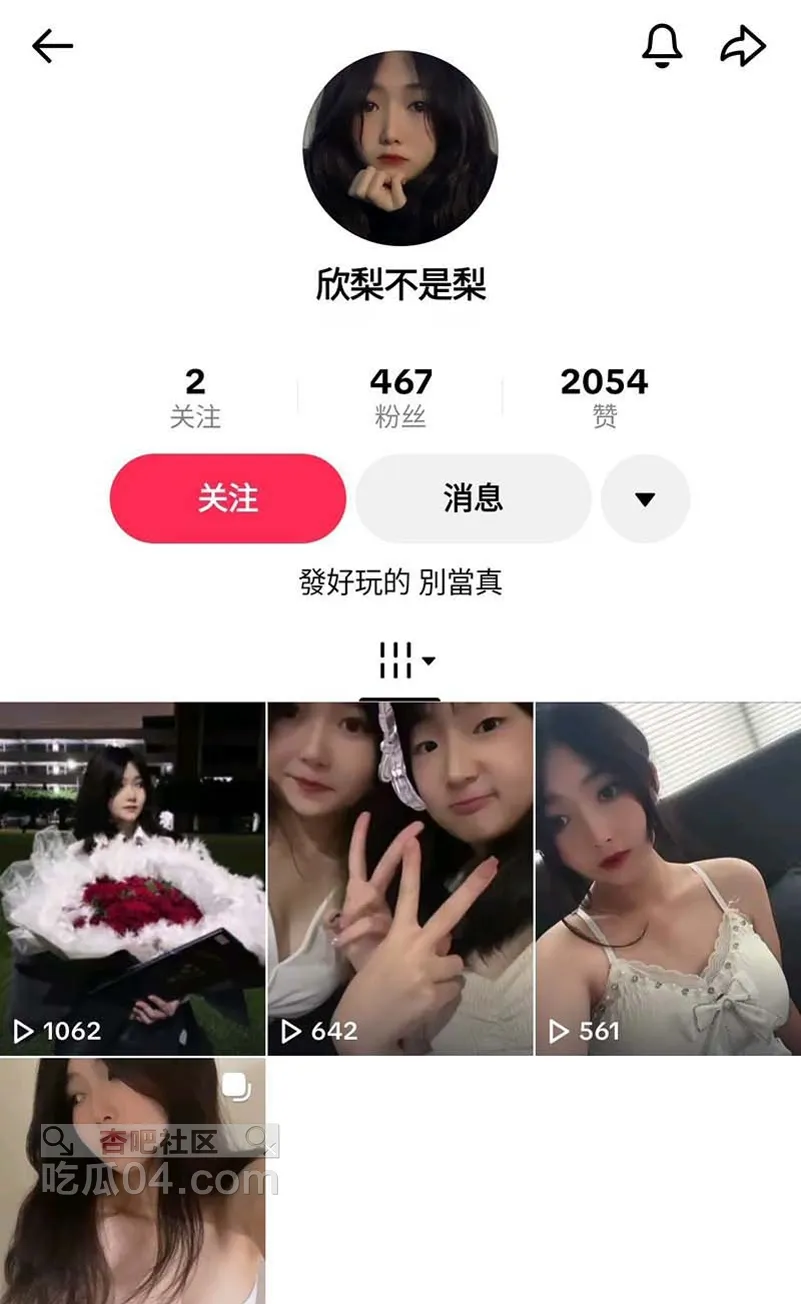The height and width of the screenshot is (1304, 801).
Task: Open the multi-photo post in second row
Action: tap(133, 1180)
